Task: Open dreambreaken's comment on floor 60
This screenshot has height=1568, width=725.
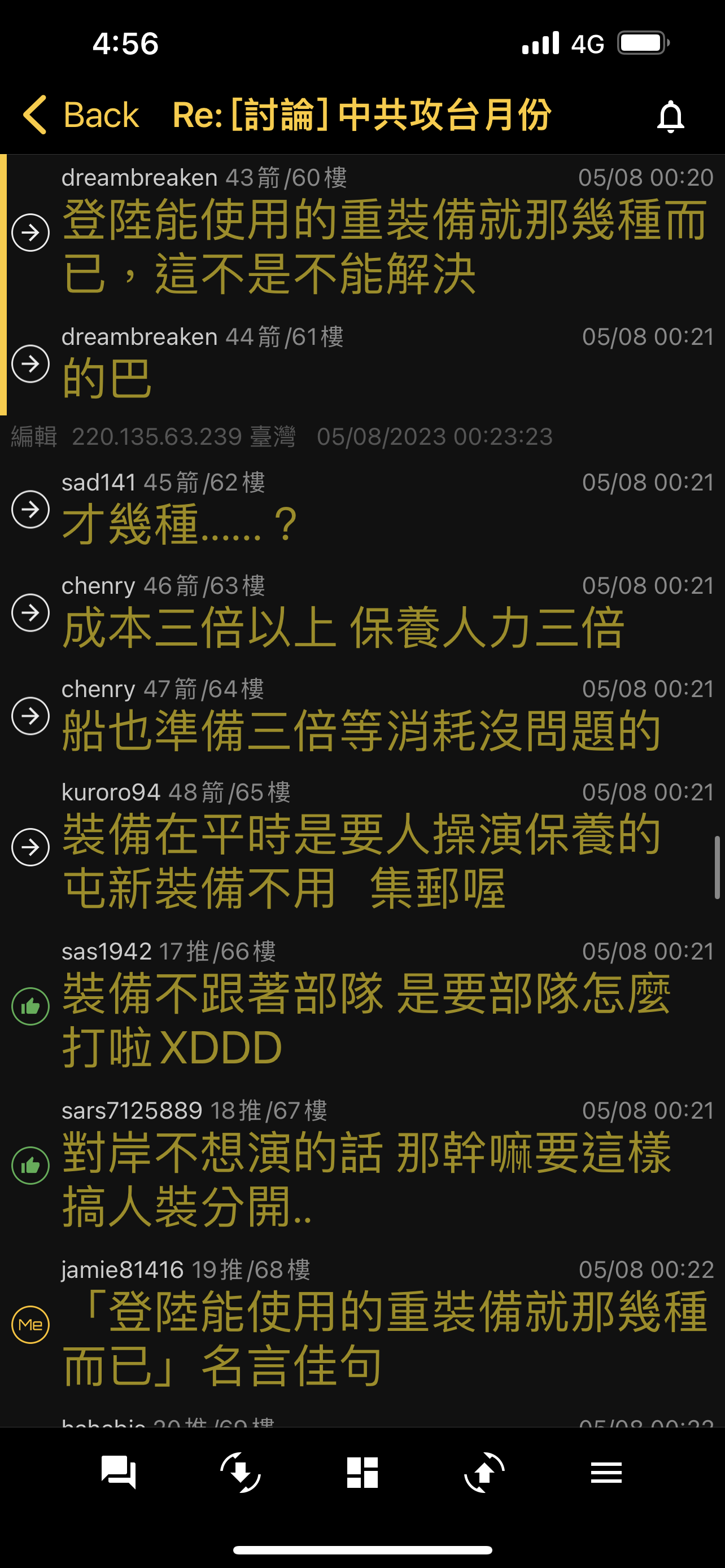Action: click(362, 233)
